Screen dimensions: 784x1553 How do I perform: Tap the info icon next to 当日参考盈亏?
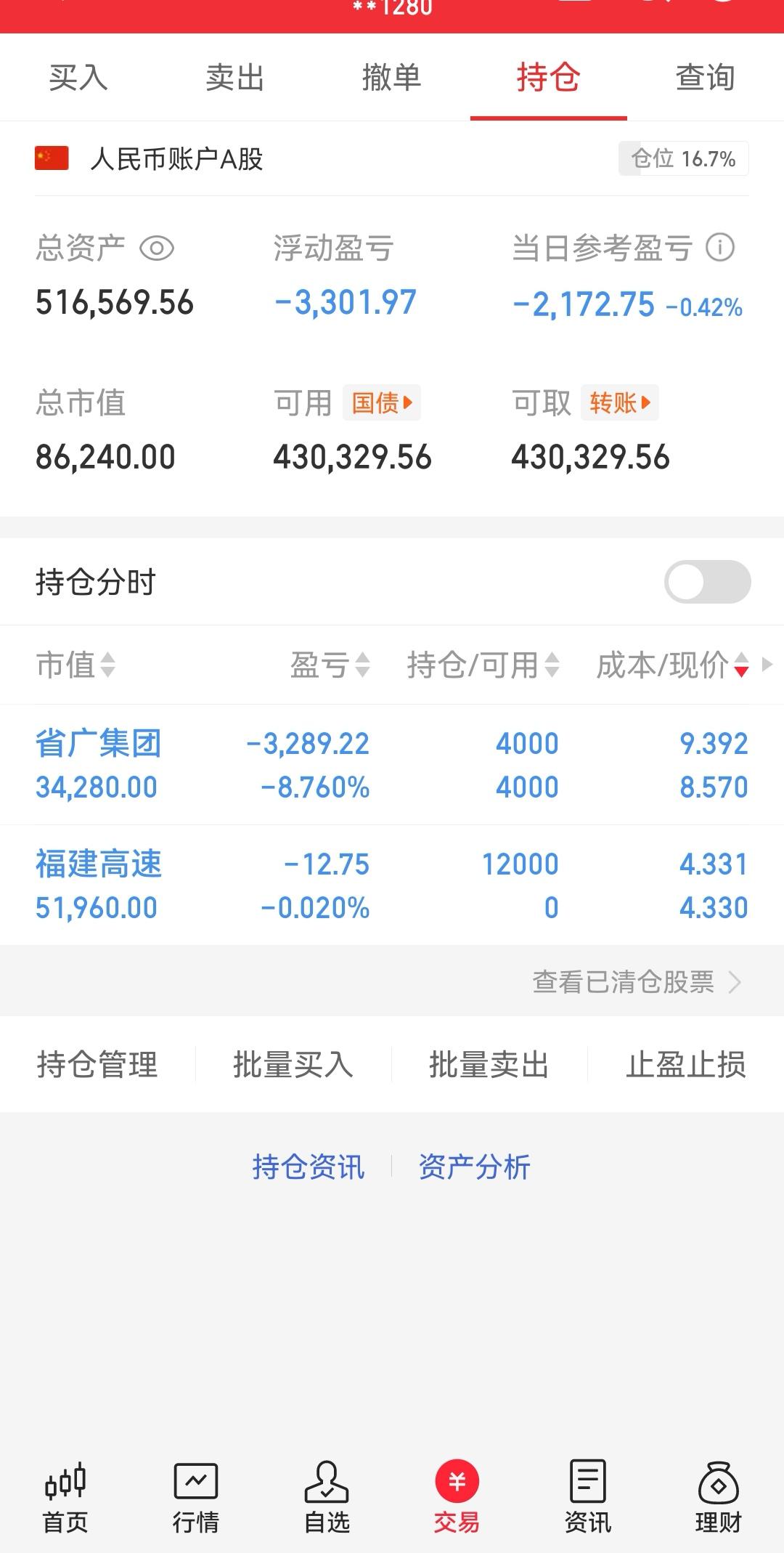pos(719,248)
